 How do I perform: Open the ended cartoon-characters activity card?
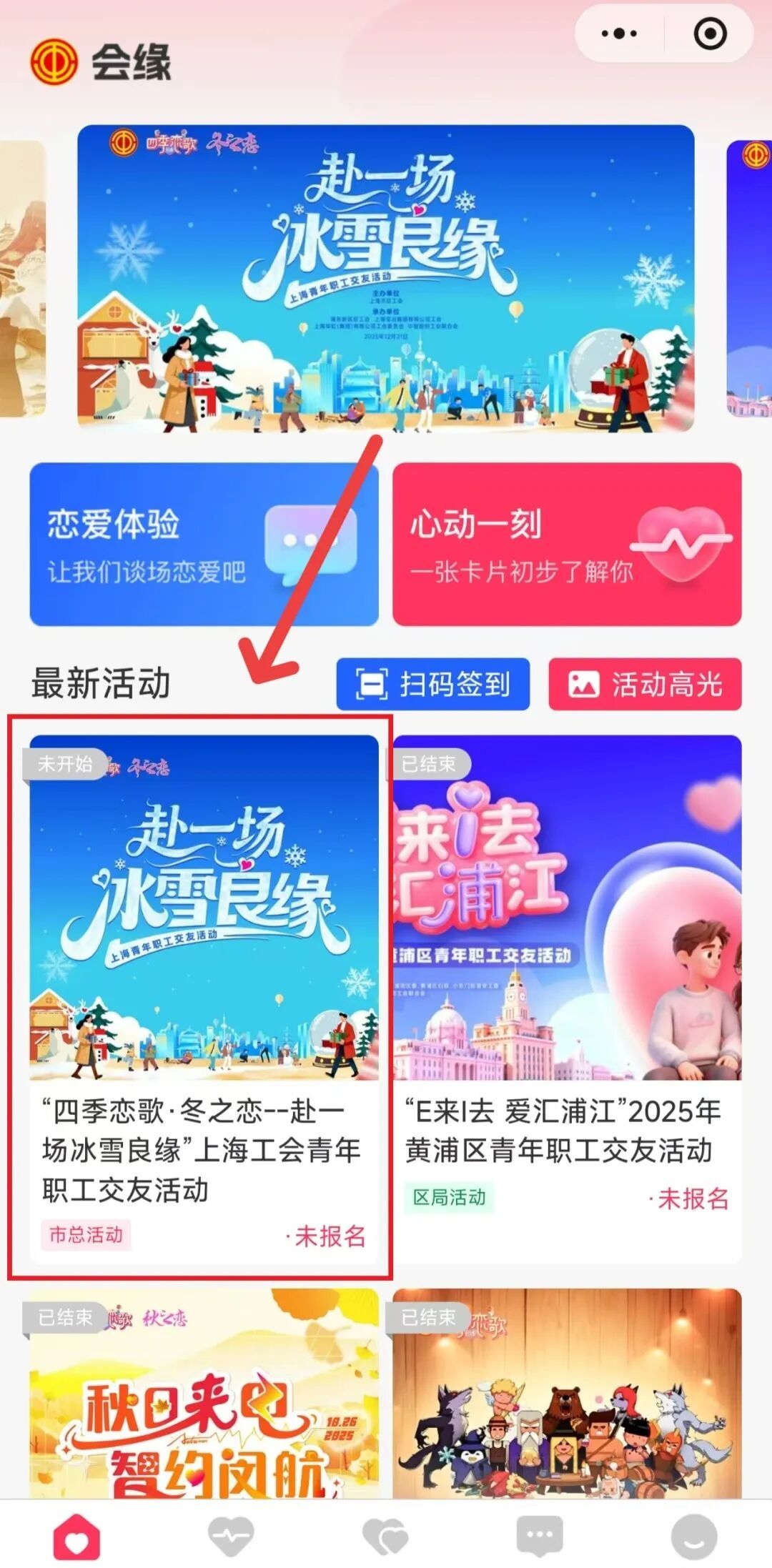pos(567,1393)
